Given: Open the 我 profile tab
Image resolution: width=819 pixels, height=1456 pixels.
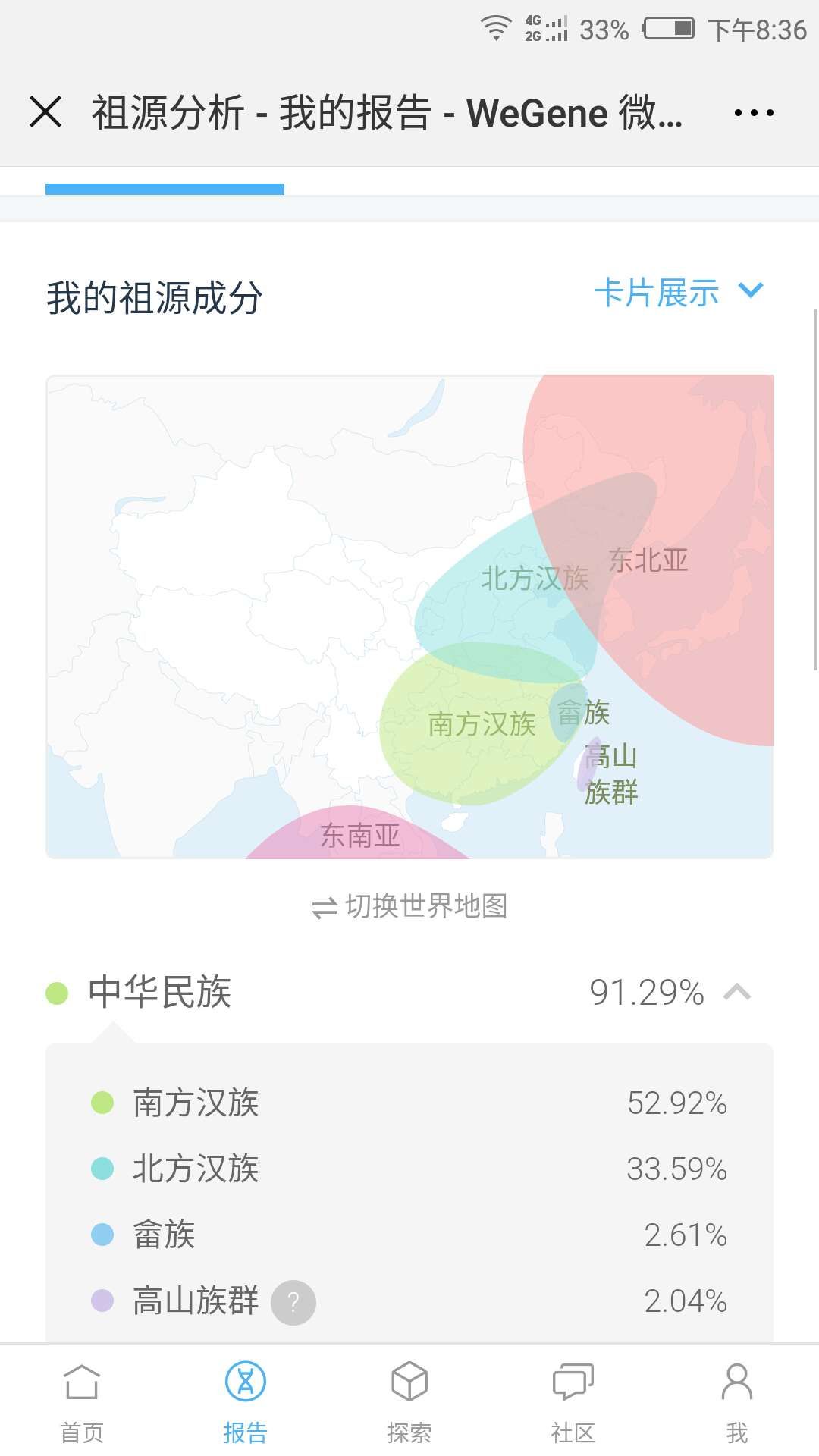Looking at the screenshot, I should tap(737, 1401).
